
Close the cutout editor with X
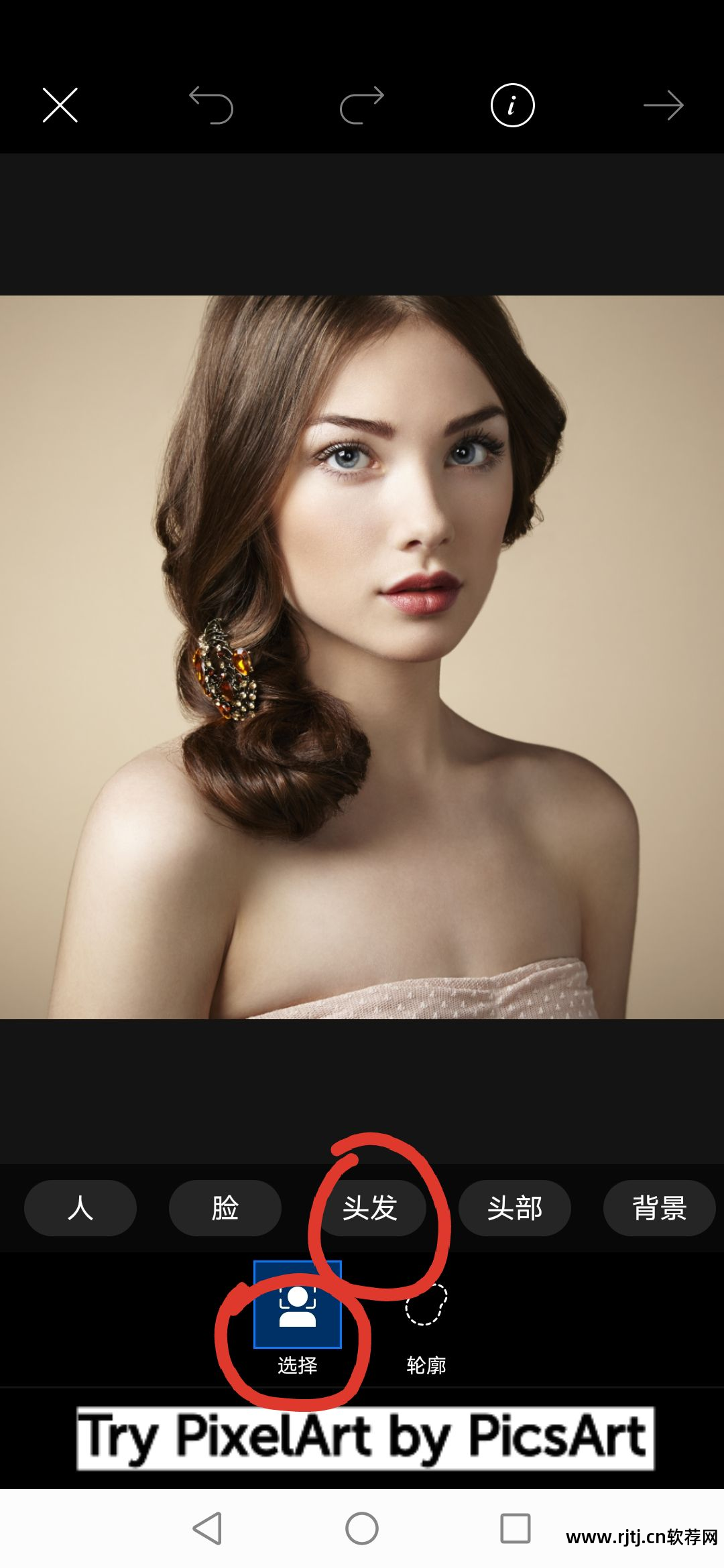(x=60, y=105)
